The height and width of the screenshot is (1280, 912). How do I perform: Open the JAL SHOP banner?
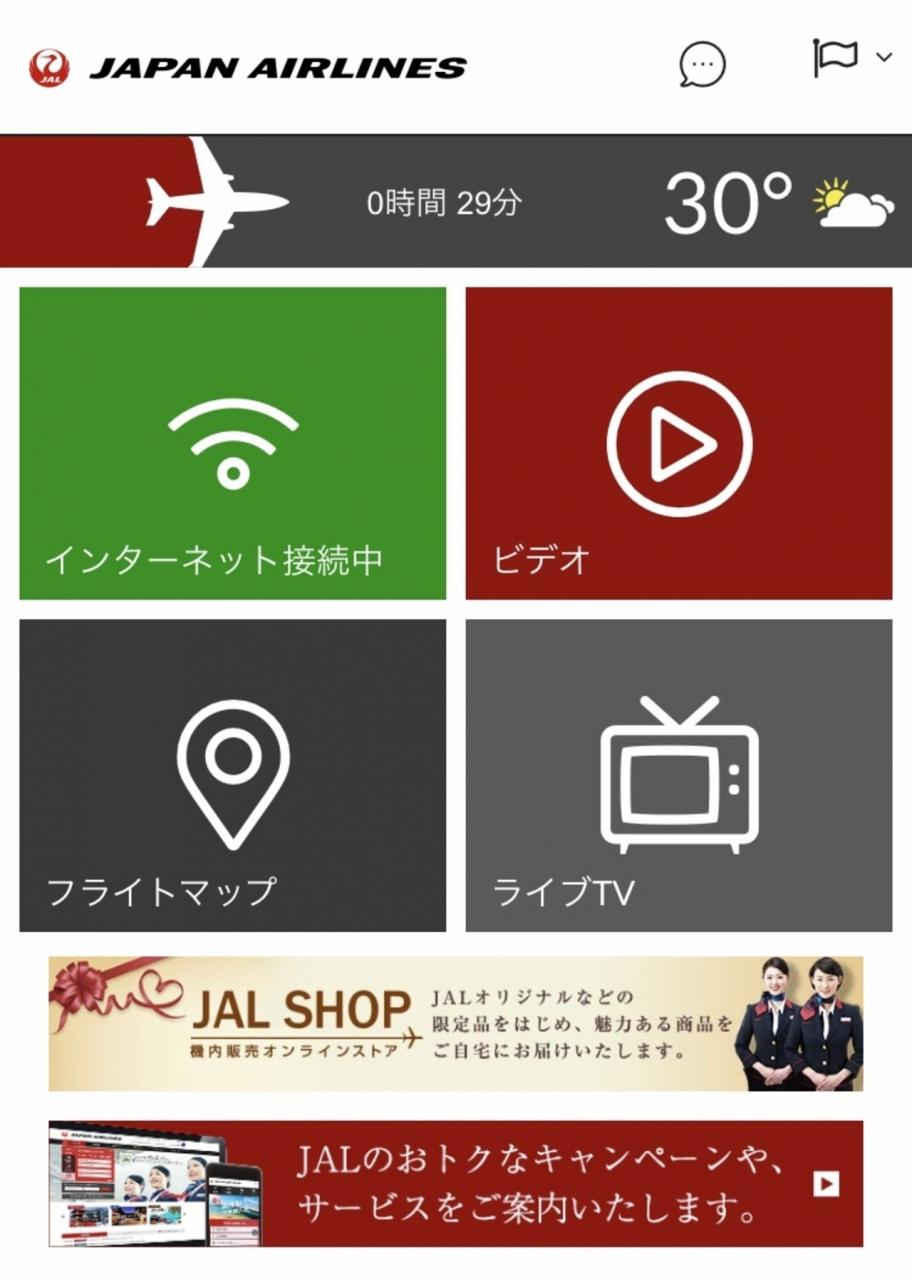point(455,1023)
